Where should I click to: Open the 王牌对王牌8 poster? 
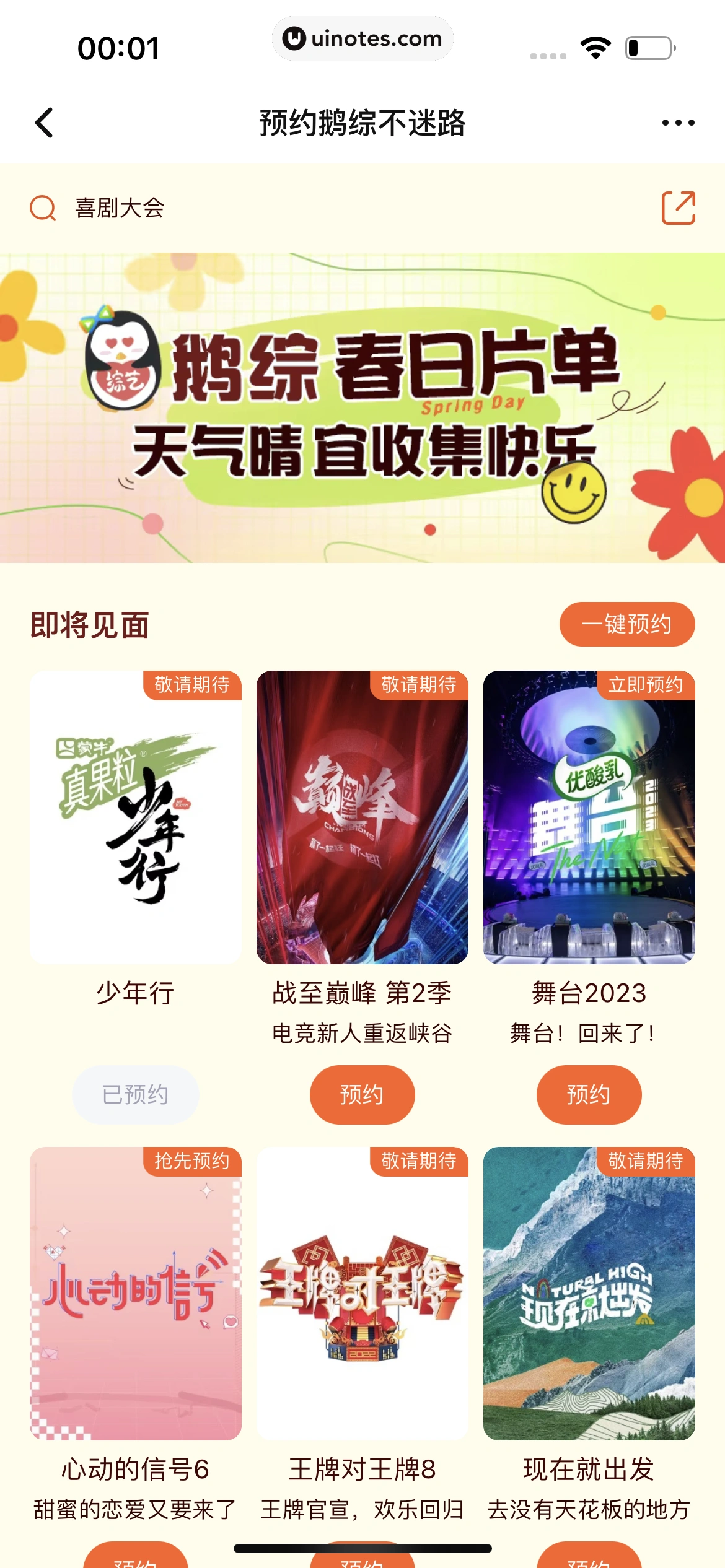pyautogui.click(x=362, y=1293)
